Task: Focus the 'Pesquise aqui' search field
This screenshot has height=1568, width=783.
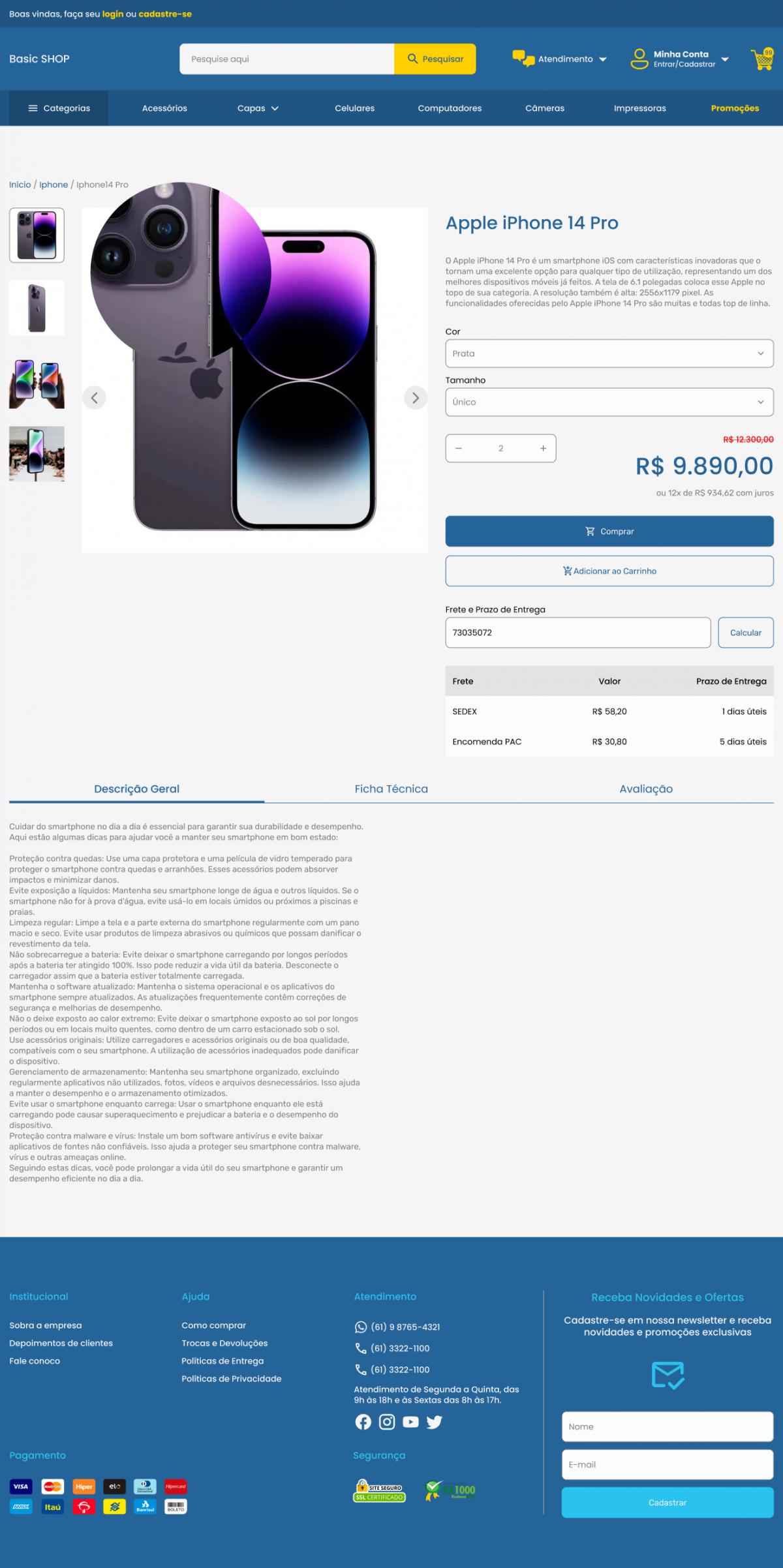Action: [x=287, y=59]
